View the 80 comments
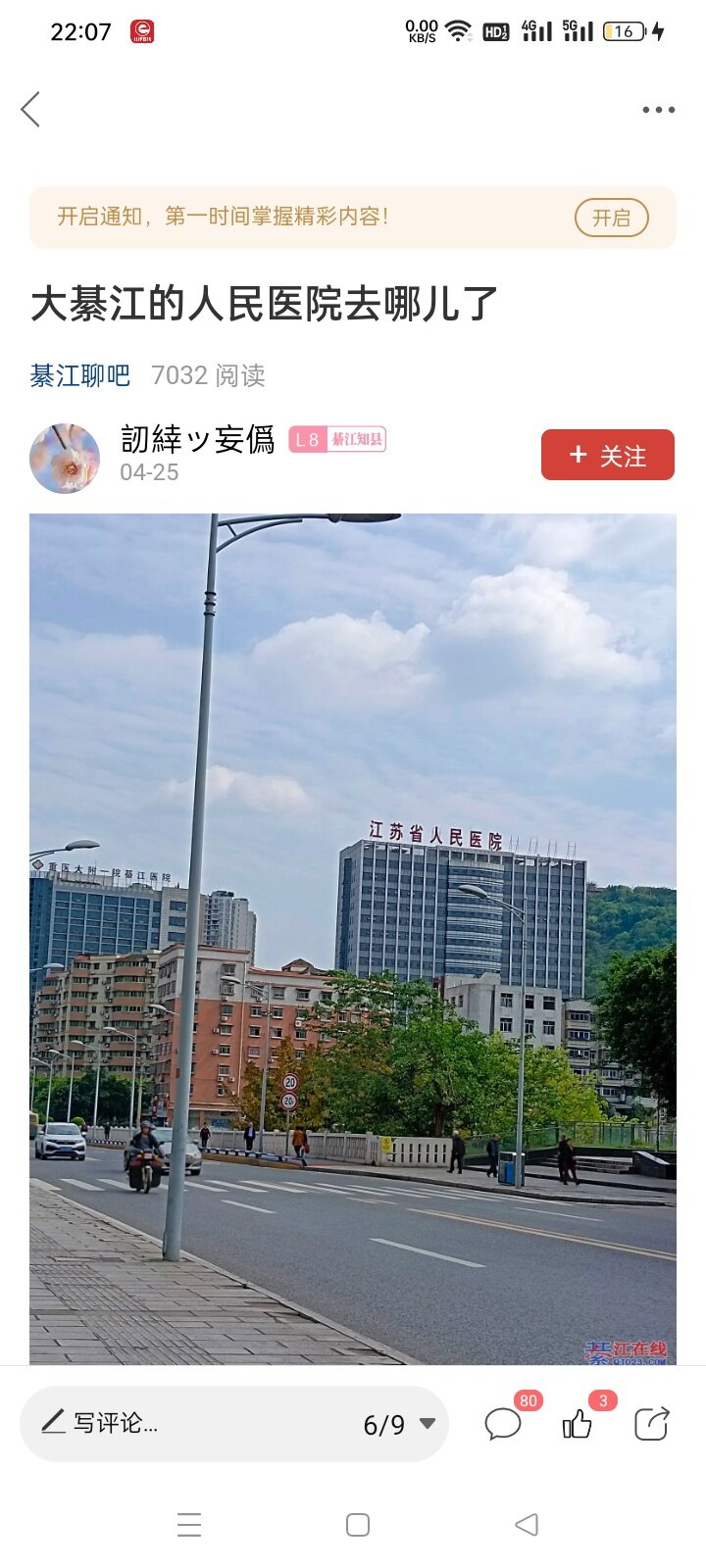The height and width of the screenshot is (1568, 706). (503, 1423)
